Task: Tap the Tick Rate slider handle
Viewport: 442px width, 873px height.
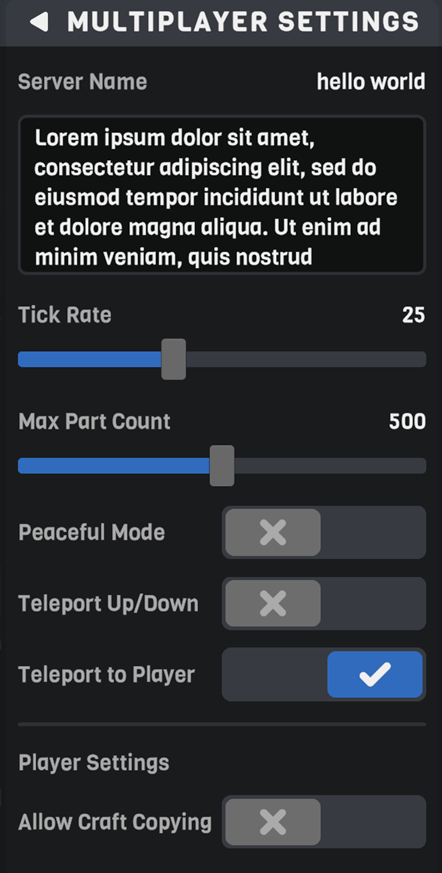Action: [174, 359]
